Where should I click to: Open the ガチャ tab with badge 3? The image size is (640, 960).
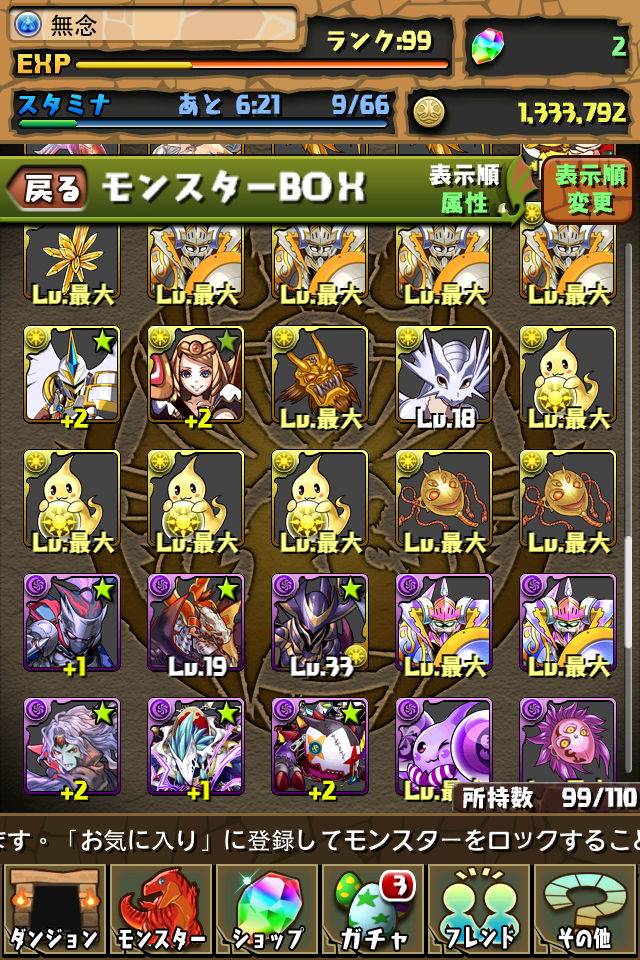click(372, 908)
